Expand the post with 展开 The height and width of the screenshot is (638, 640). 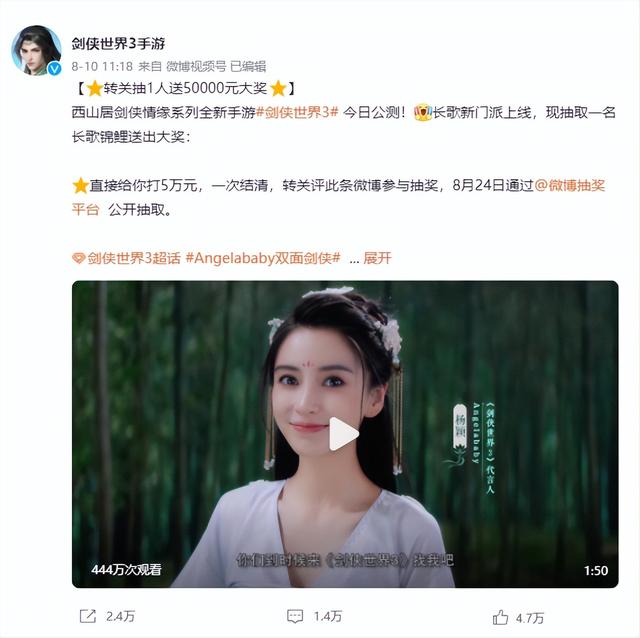pyautogui.click(x=377, y=258)
